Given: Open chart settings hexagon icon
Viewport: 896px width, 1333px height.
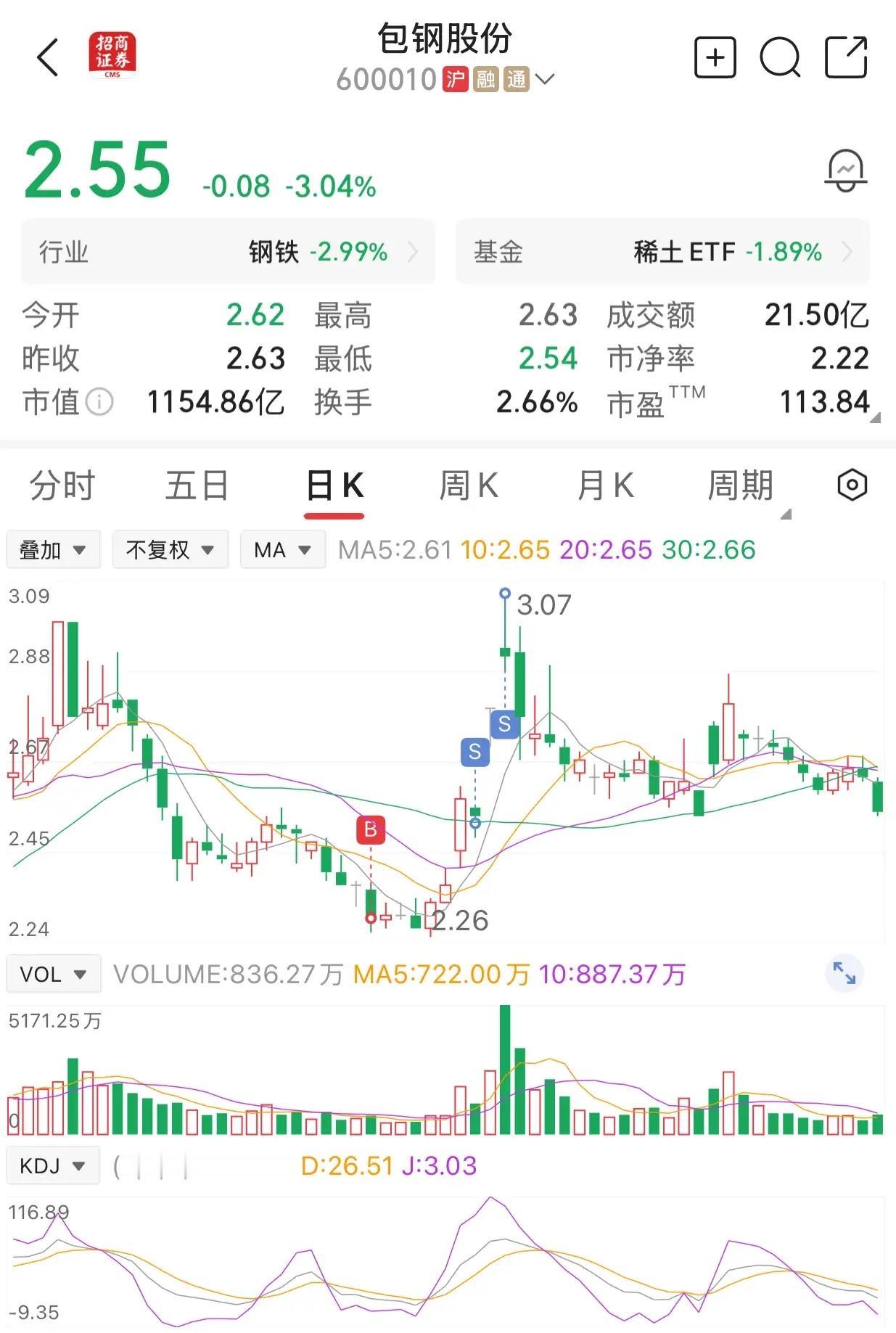Looking at the screenshot, I should click(x=852, y=485).
